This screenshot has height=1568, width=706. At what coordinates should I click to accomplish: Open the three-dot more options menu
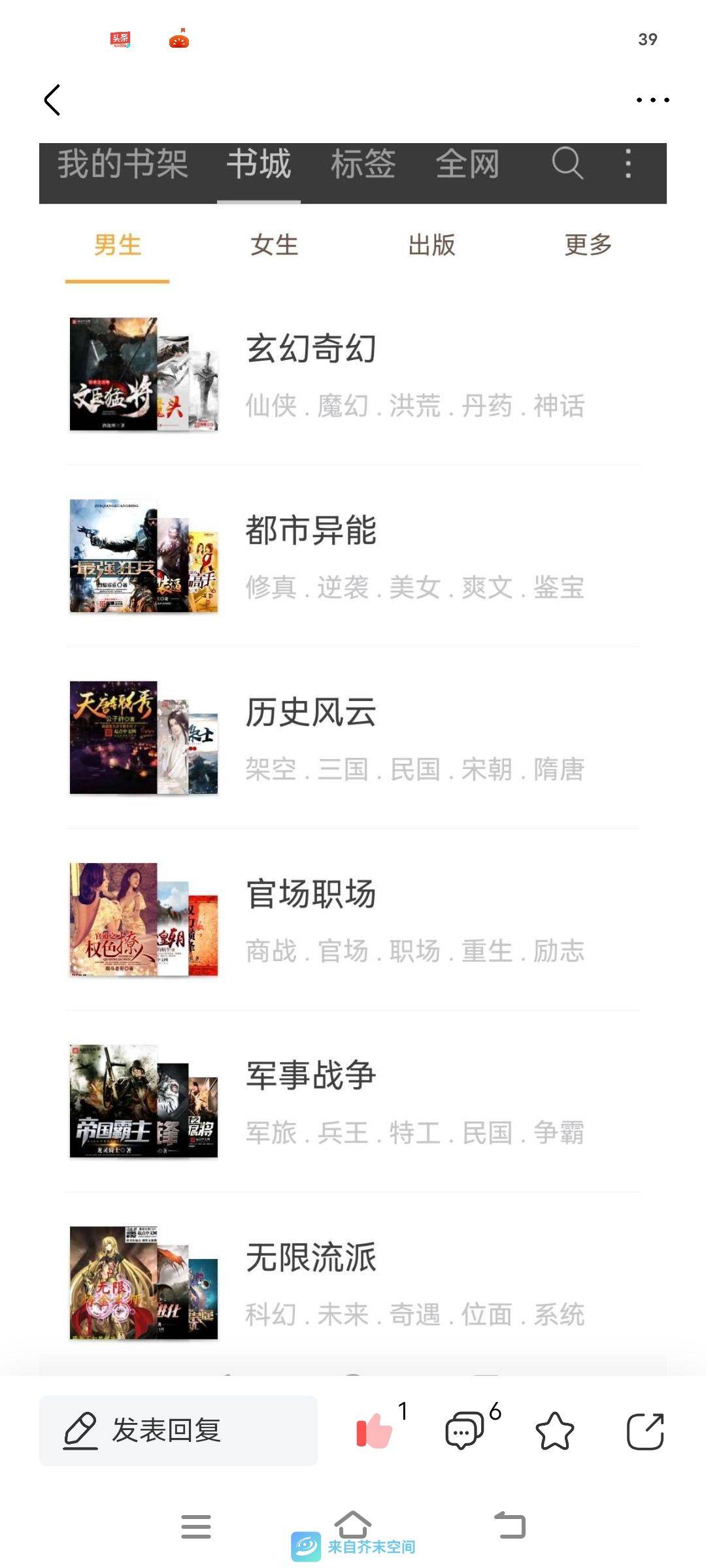[x=652, y=100]
